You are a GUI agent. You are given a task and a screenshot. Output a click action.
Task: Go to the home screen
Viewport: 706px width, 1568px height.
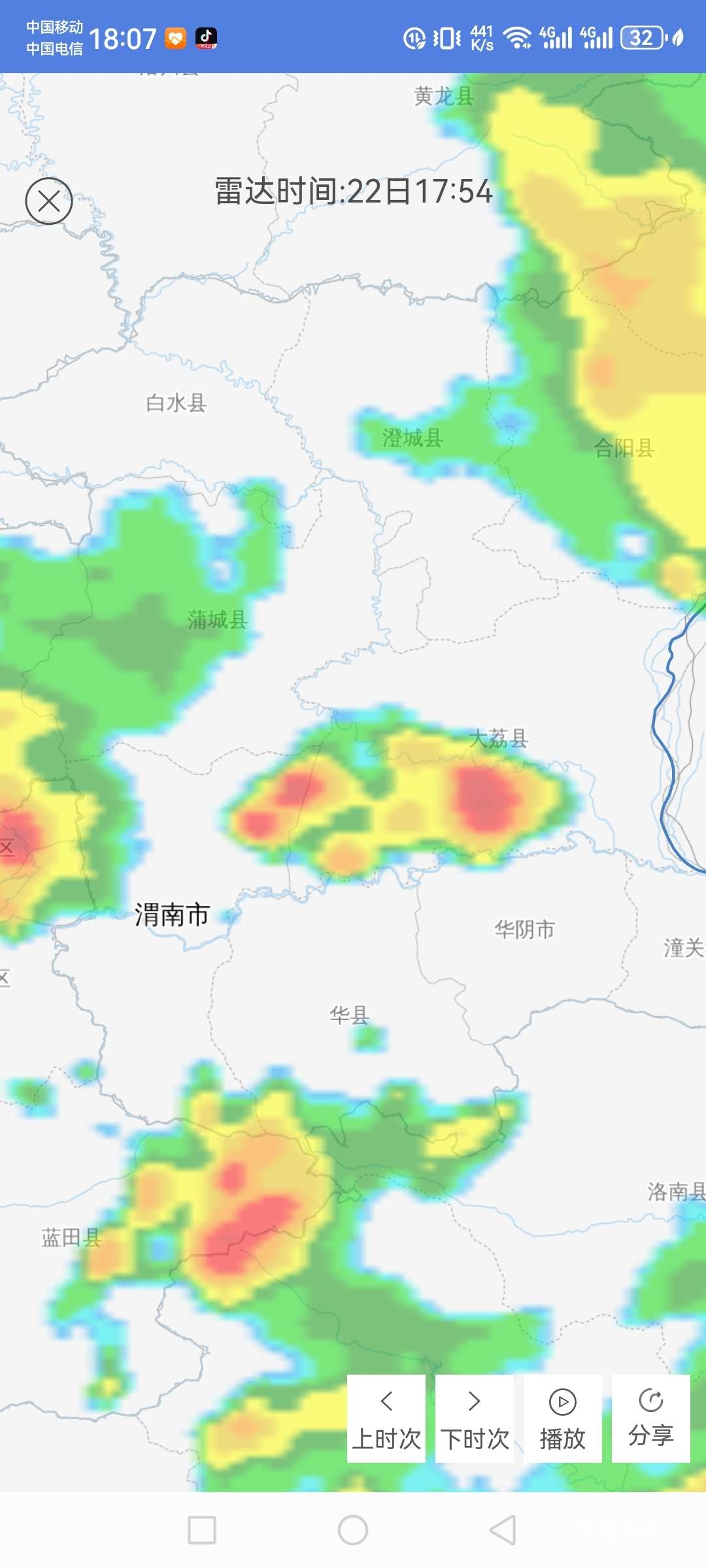[x=353, y=1530]
